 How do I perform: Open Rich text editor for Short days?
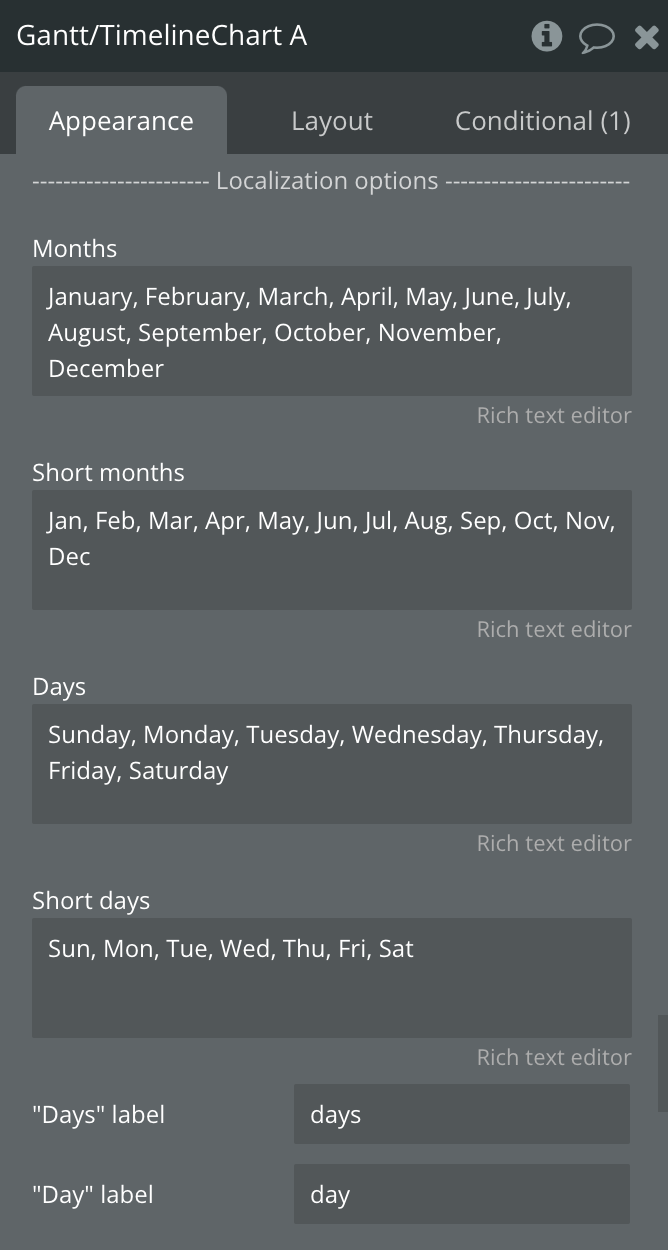click(553, 1057)
